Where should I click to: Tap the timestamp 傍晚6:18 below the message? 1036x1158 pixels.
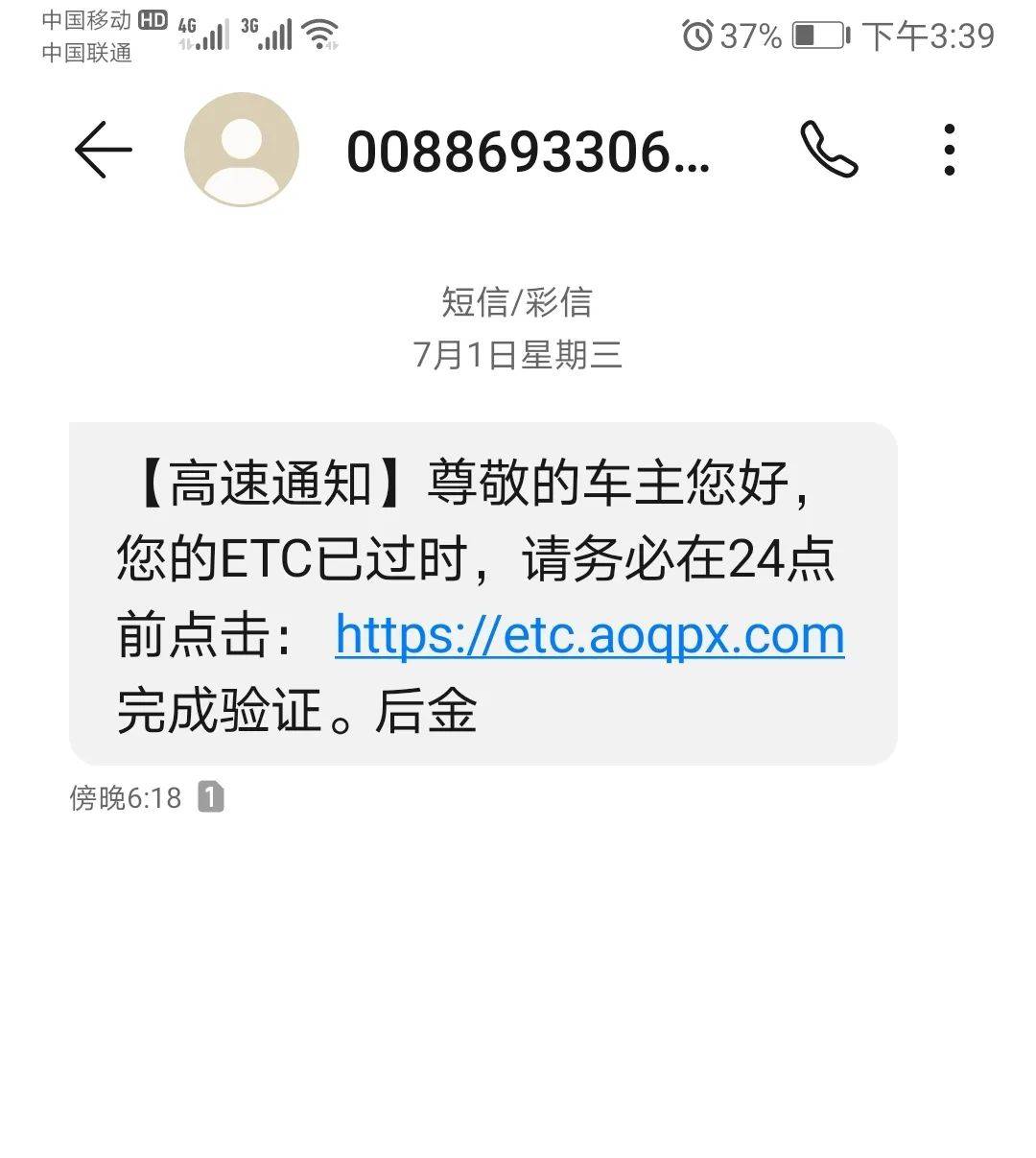pos(125,795)
